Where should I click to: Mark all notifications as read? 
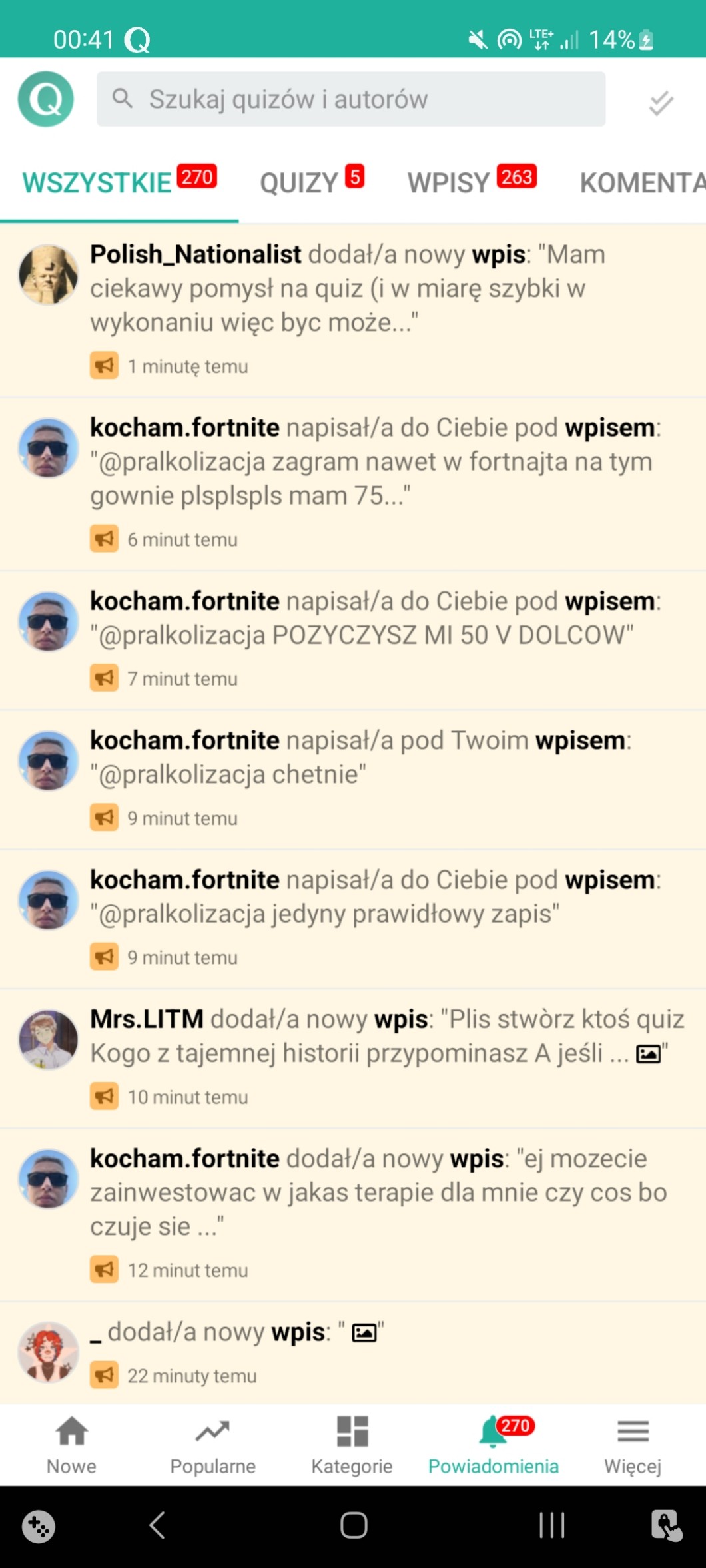point(661,103)
